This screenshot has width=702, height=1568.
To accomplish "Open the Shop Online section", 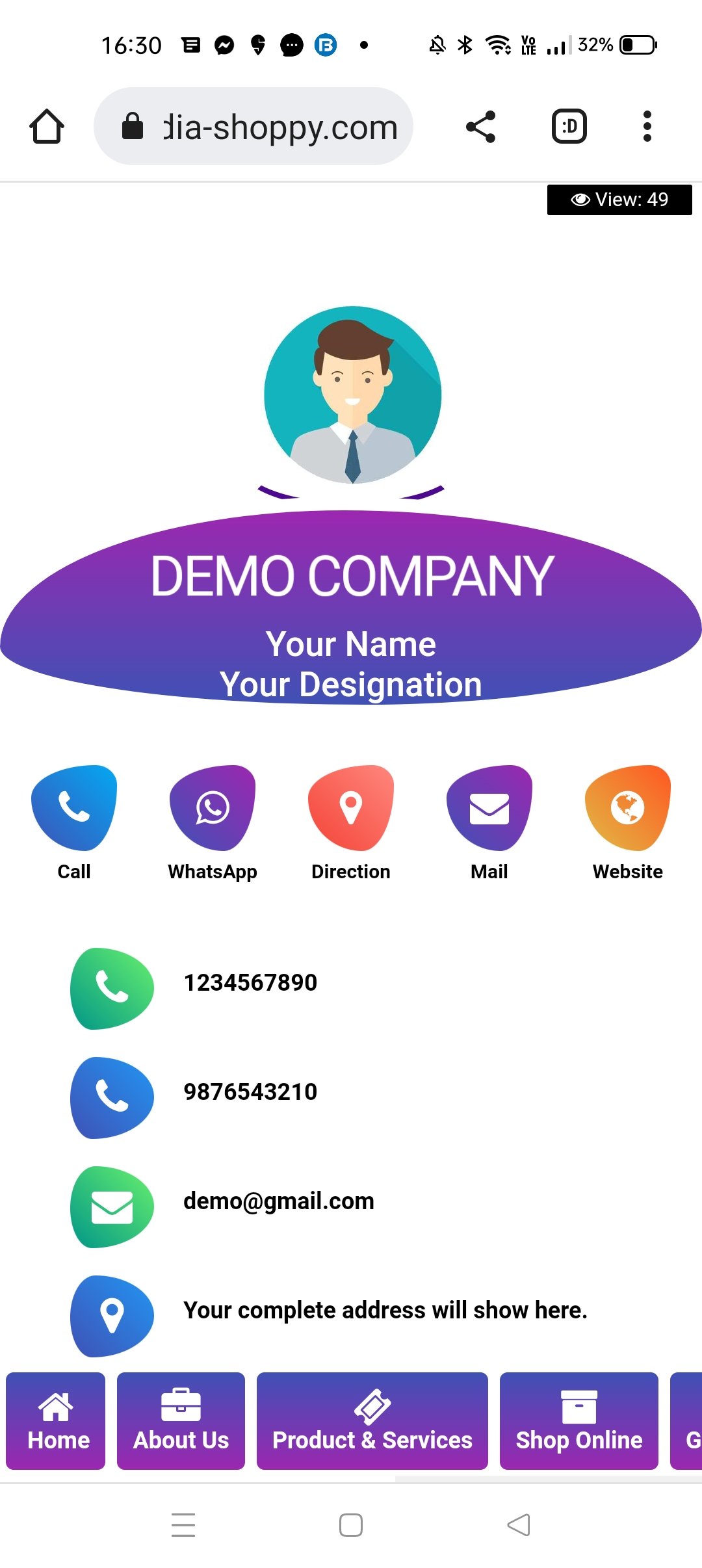I will pyautogui.click(x=578, y=1421).
